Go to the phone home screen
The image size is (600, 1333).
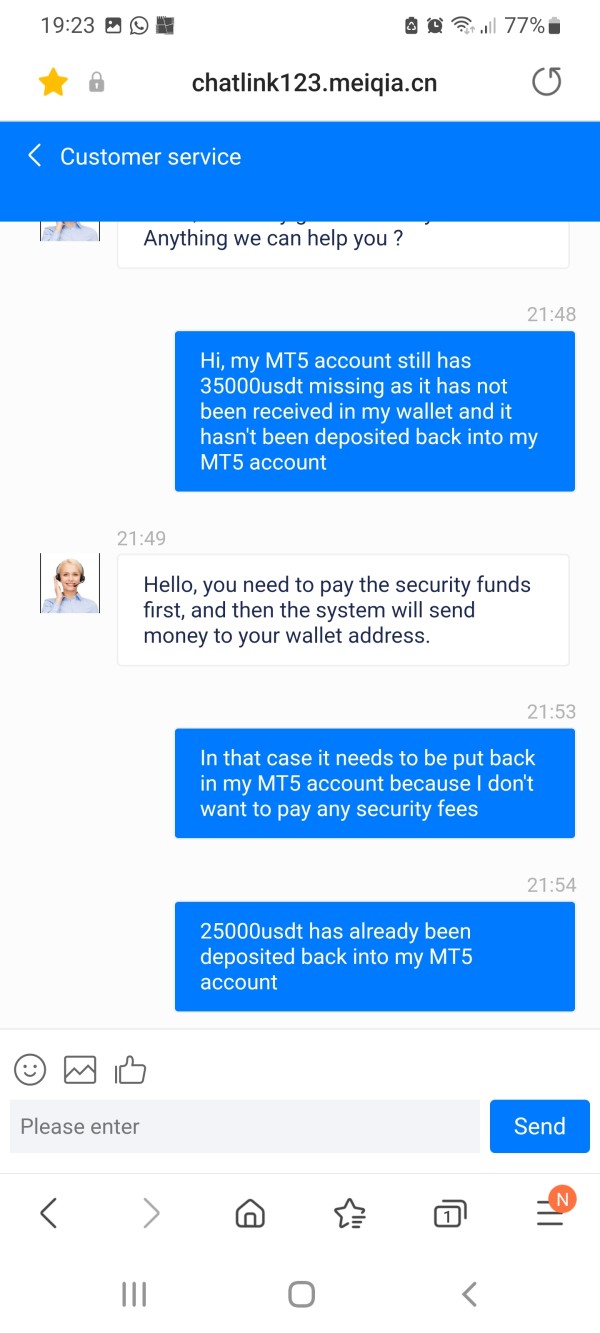click(301, 1294)
